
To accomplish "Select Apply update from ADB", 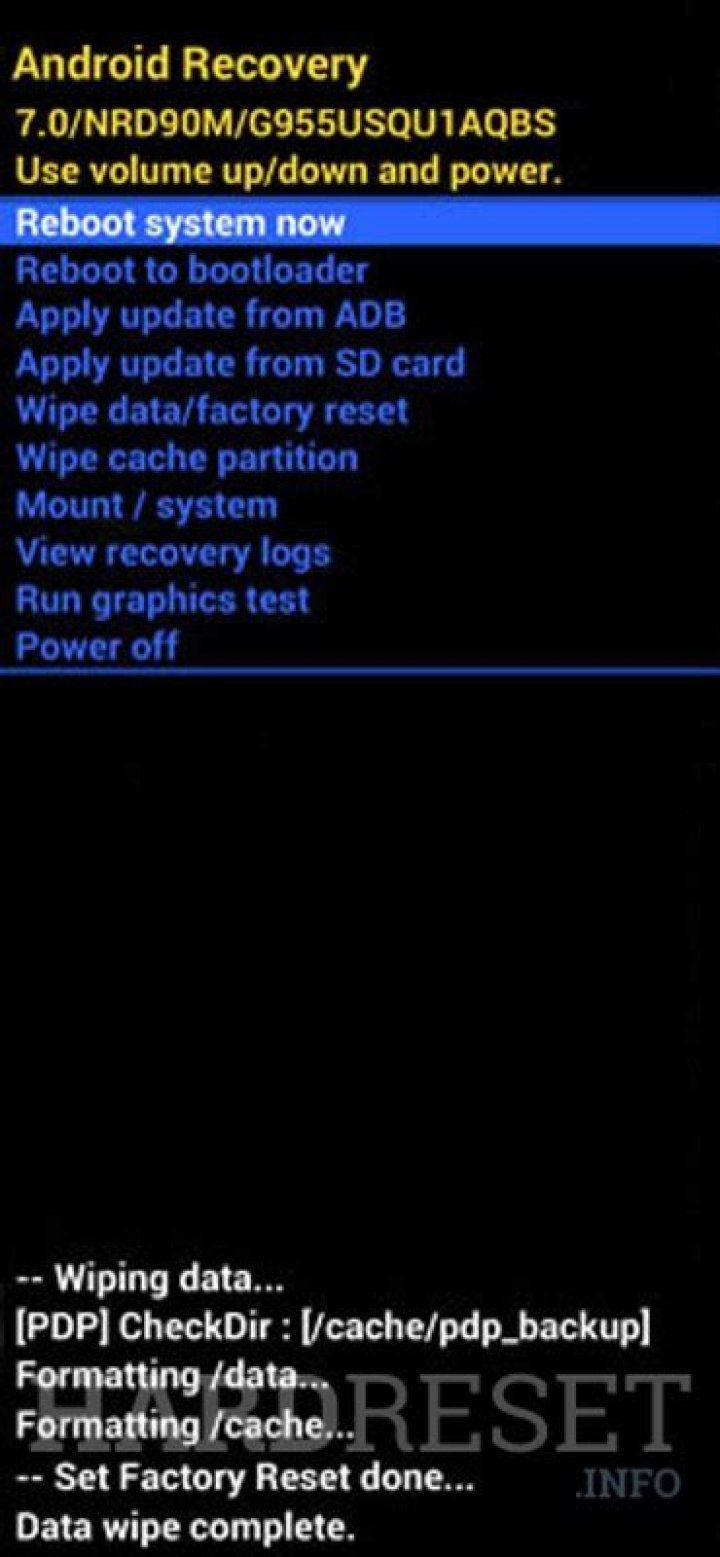I will click(210, 316).
